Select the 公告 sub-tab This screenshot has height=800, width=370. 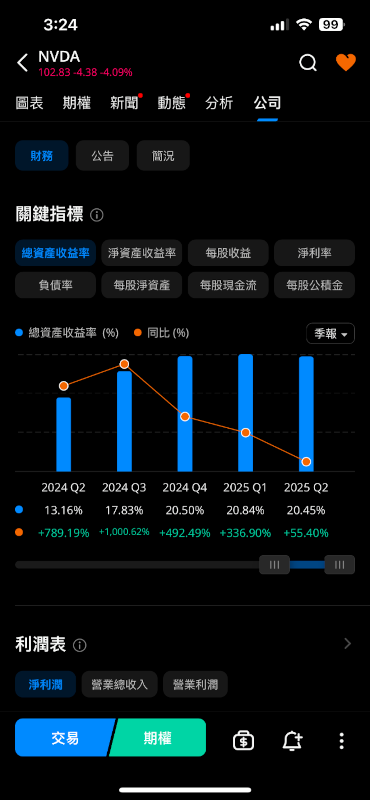pyautogui.click(x=103, y=156)
